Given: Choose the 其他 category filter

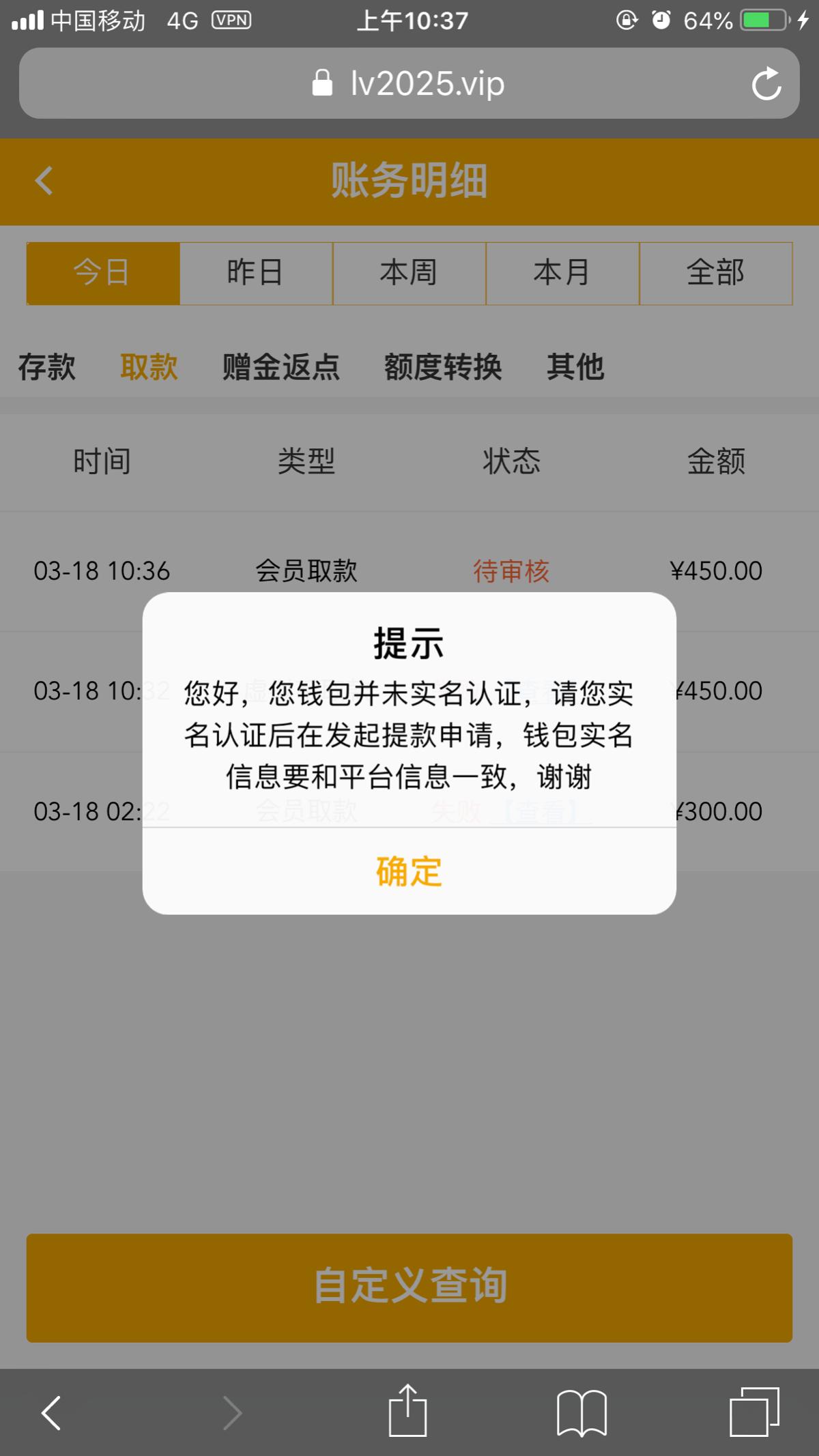Looking at the screenshot, I should click(575, 366).
